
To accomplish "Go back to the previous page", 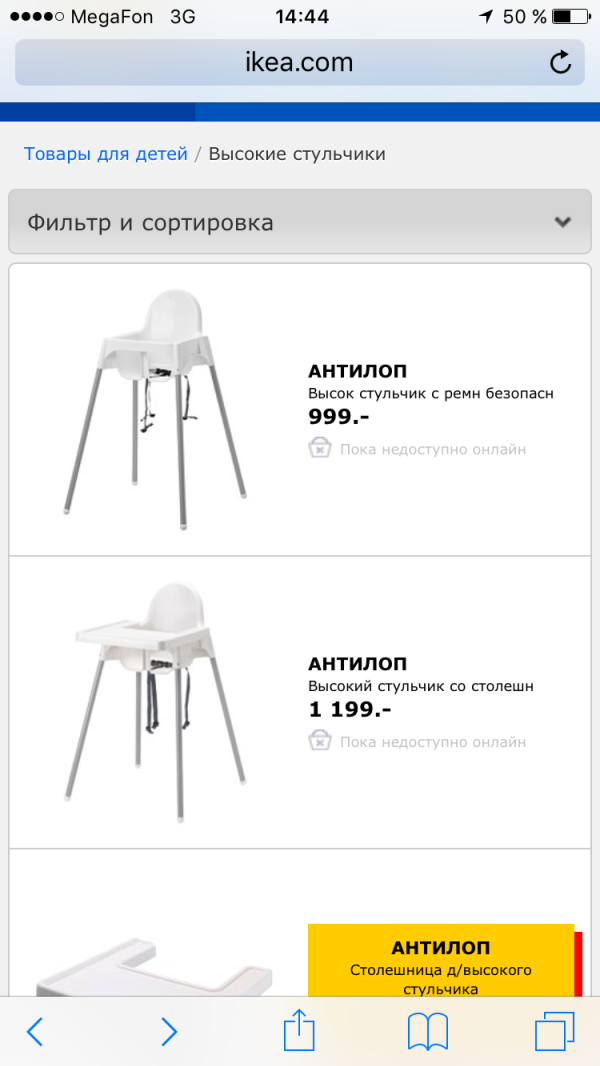I will coord(35,1031).
